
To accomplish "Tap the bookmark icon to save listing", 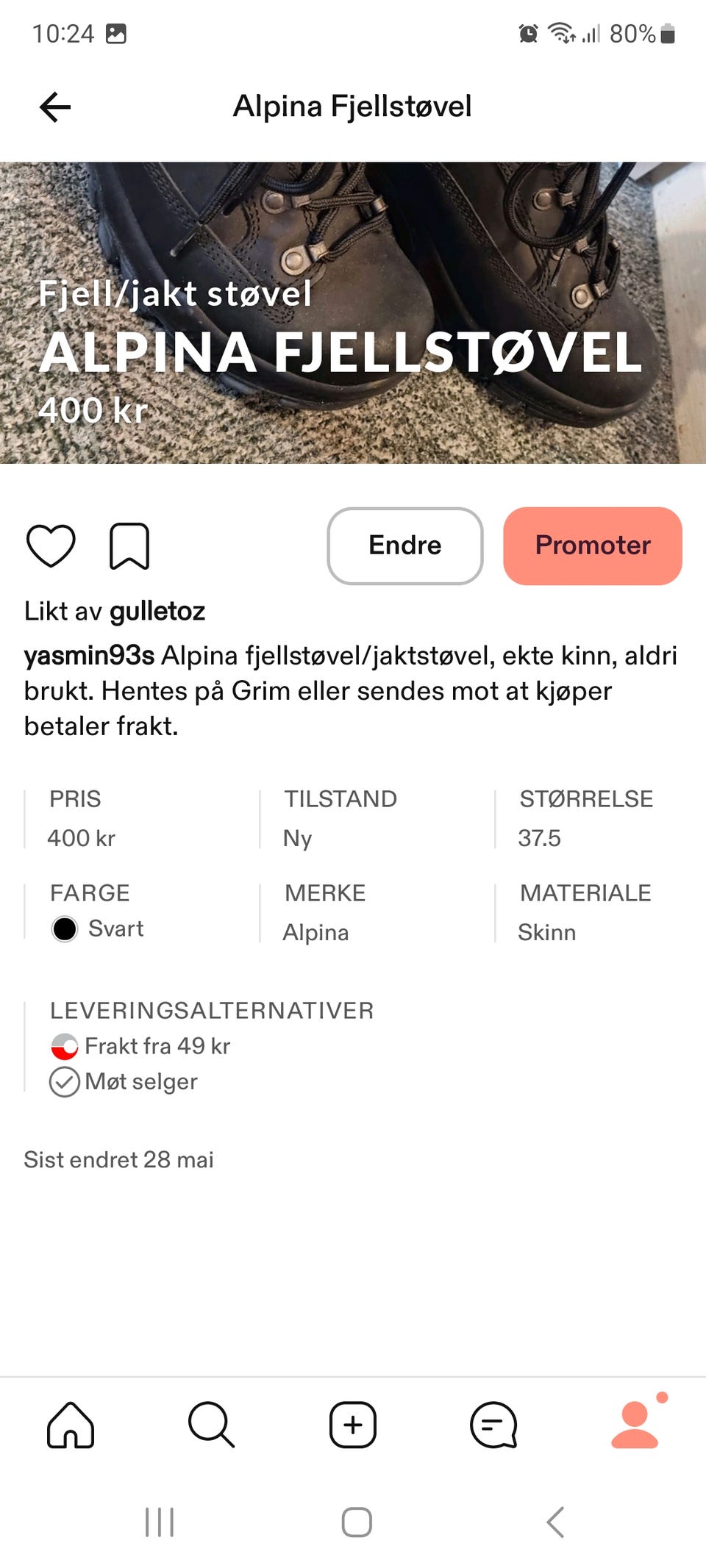I will click(129, 545).
